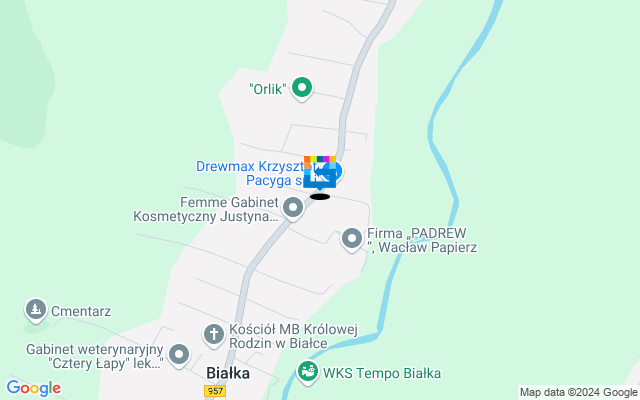The image size is (640, 400).
Task: Tap the WKS Tempo Białka marker
Action: point(308,373)
